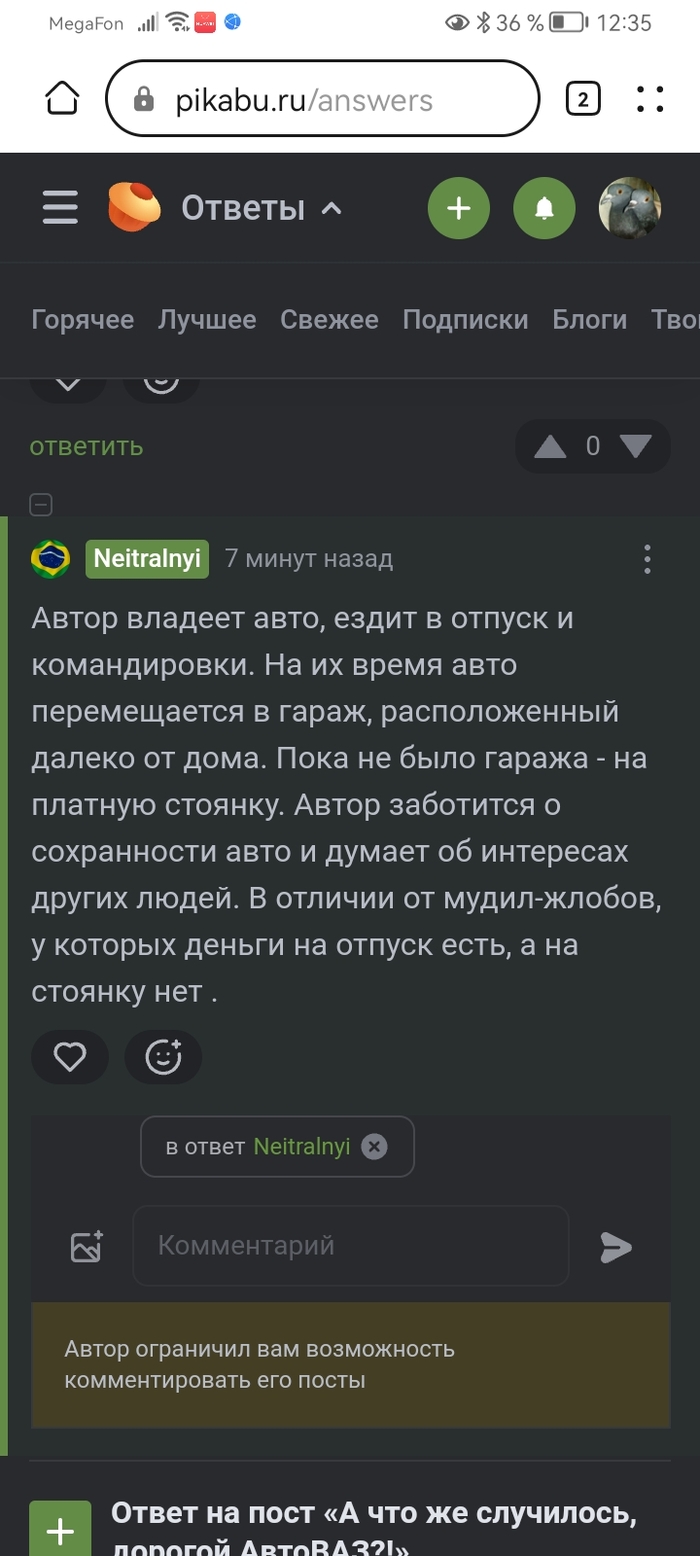The image size is (700, 1556).
Task: Downvote the comment with zero rating
Action: coord(635,446)
